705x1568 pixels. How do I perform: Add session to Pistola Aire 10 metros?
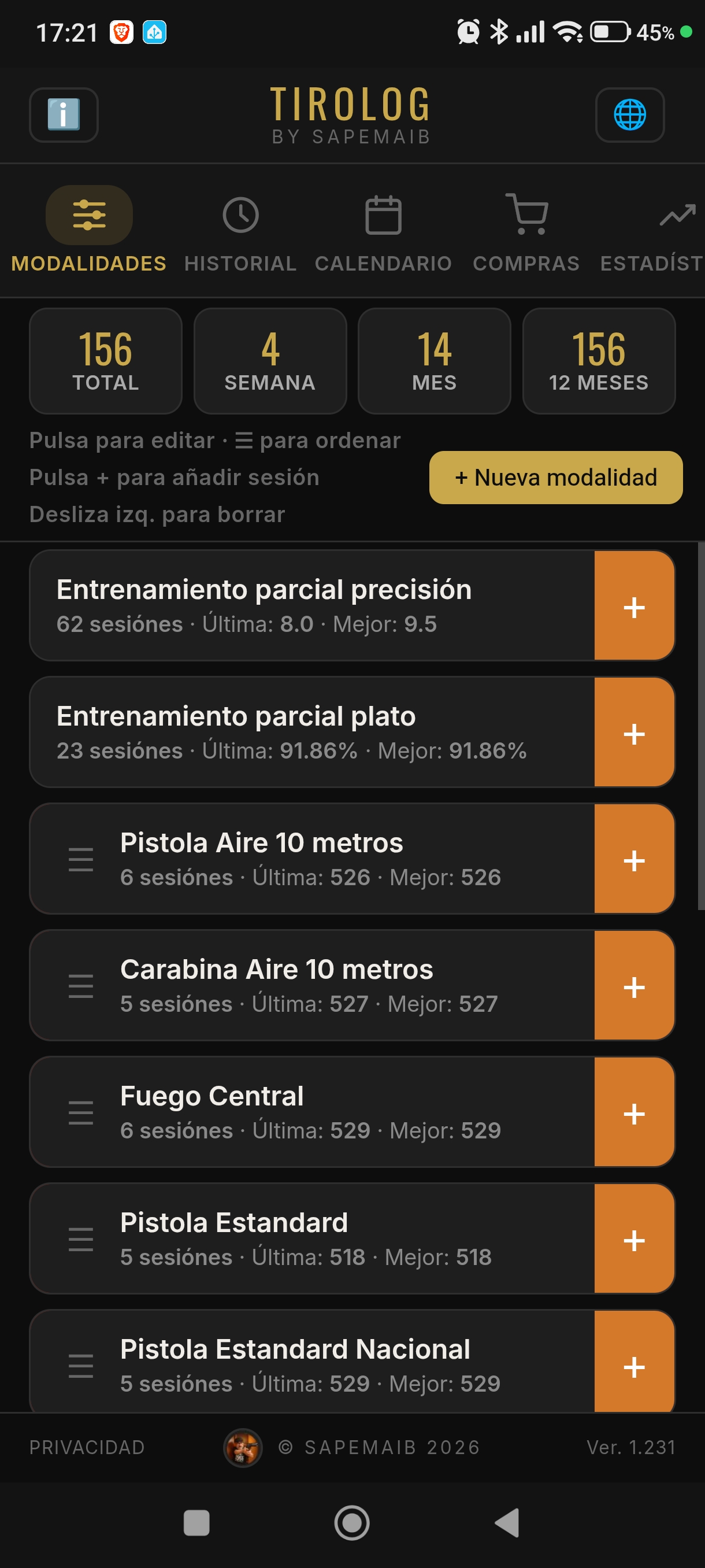(634, 860)
